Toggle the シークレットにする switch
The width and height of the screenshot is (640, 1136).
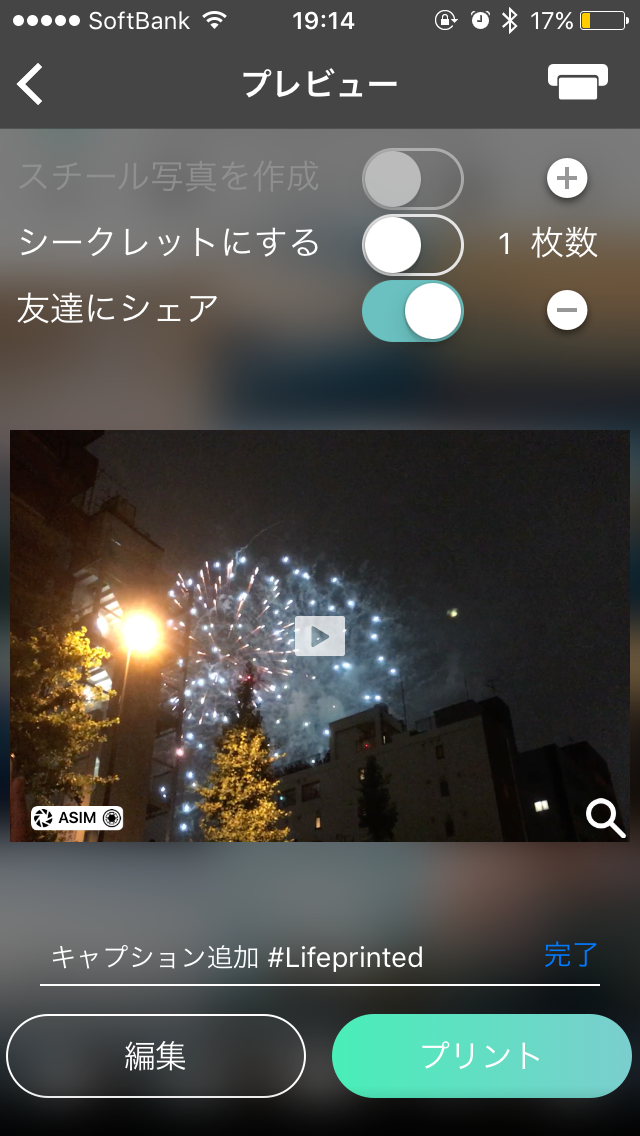[x=412, y=244]
